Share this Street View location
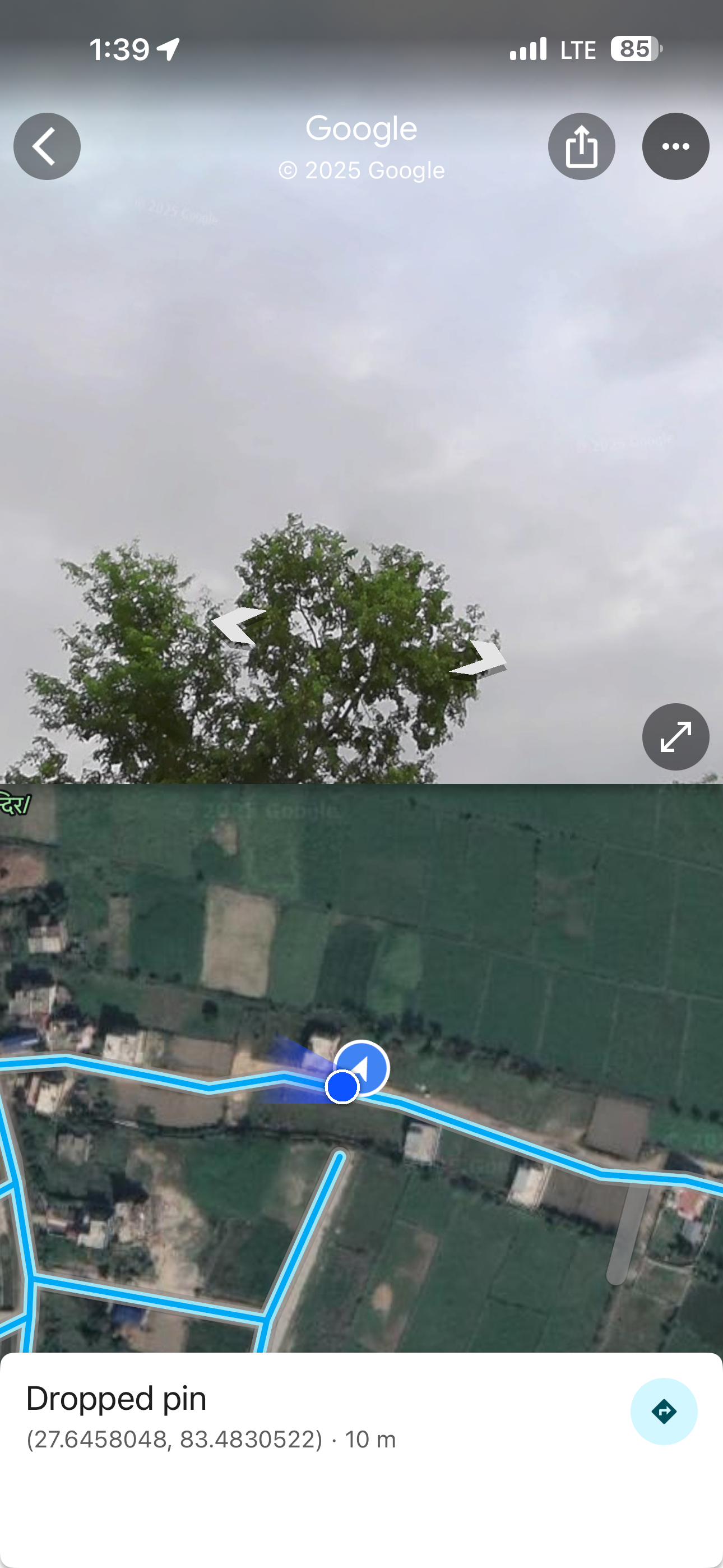The height and width of the screenshot is (1568, 723). (581, 146)
